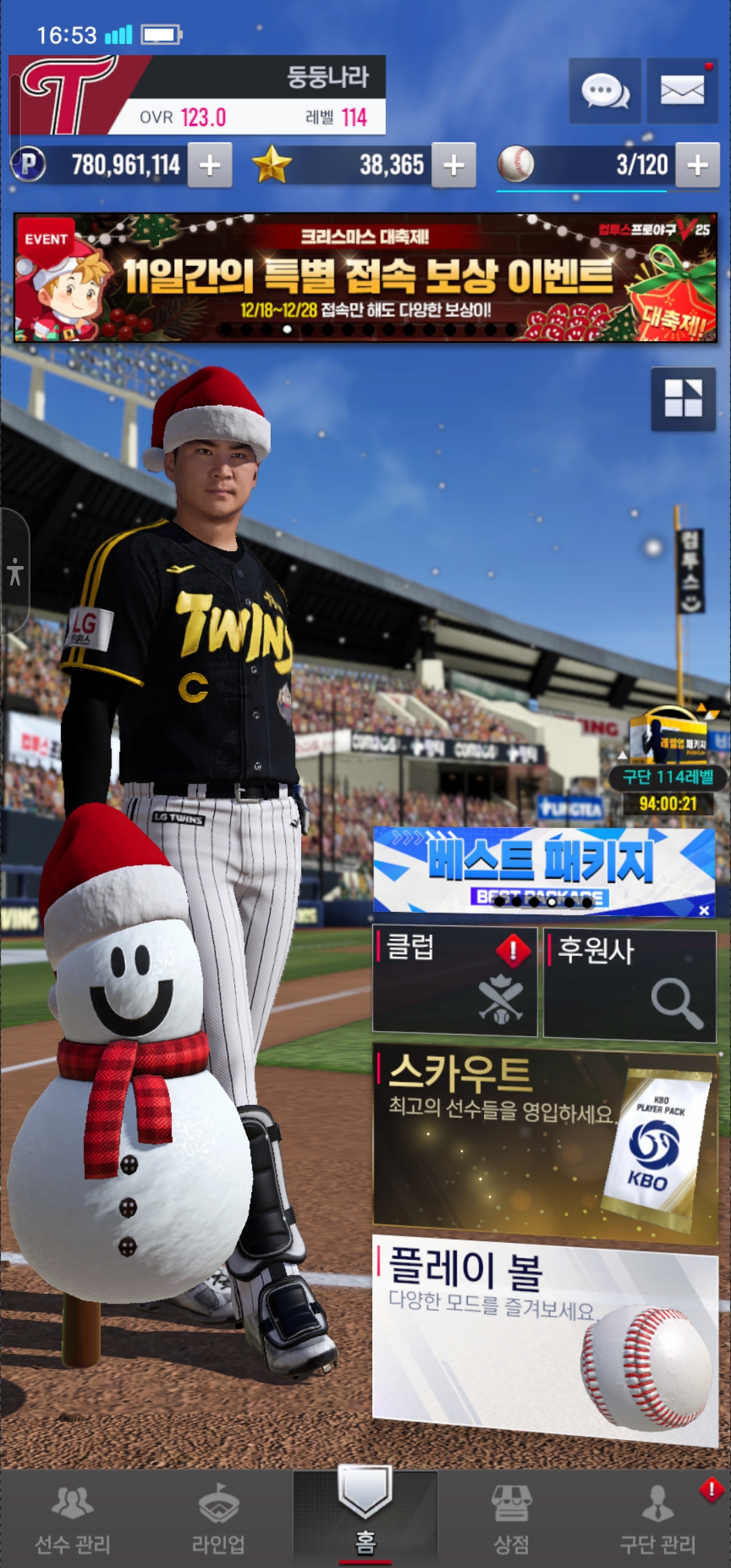Go to the 홈 tab
731x1568 pixels.
365,1517
